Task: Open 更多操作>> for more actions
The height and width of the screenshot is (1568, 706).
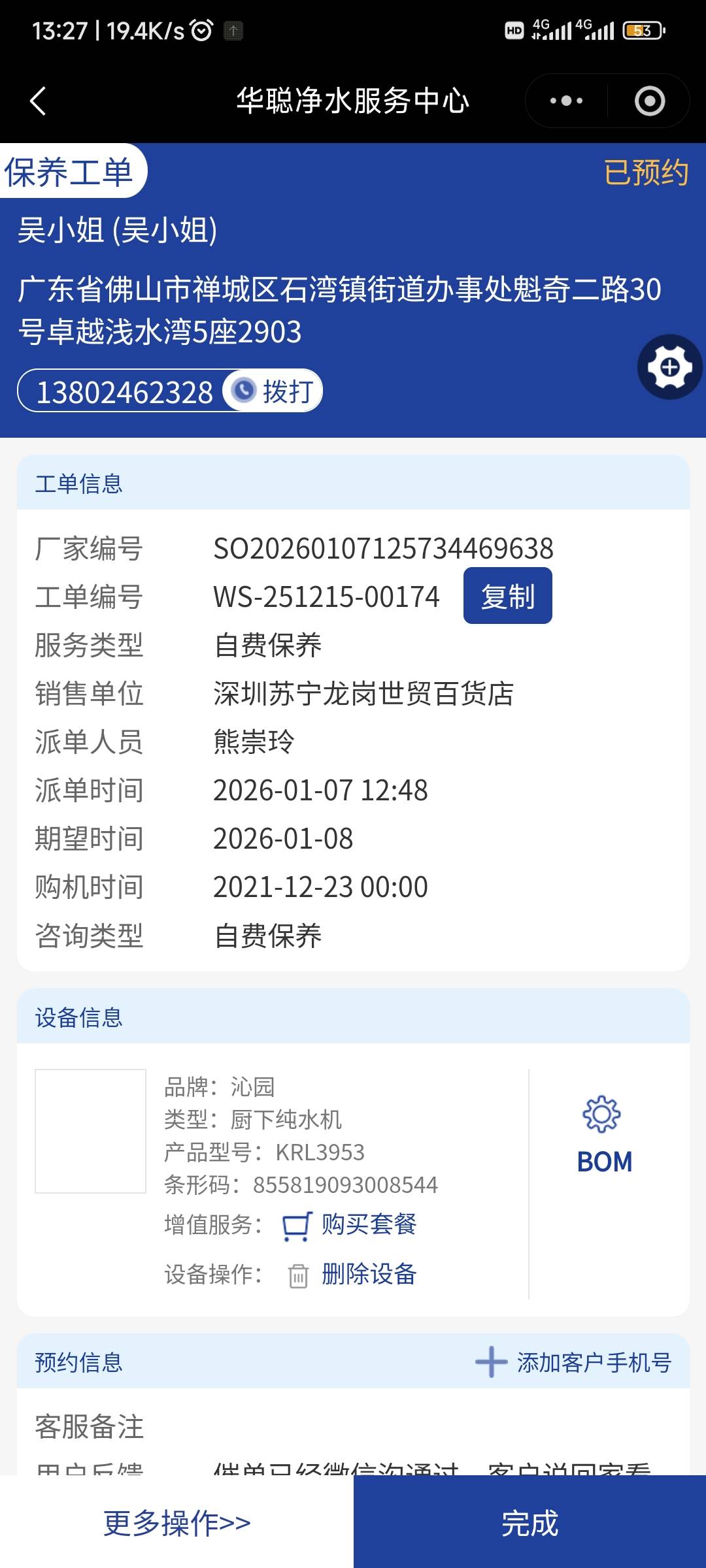Action: coord(176,1523)
